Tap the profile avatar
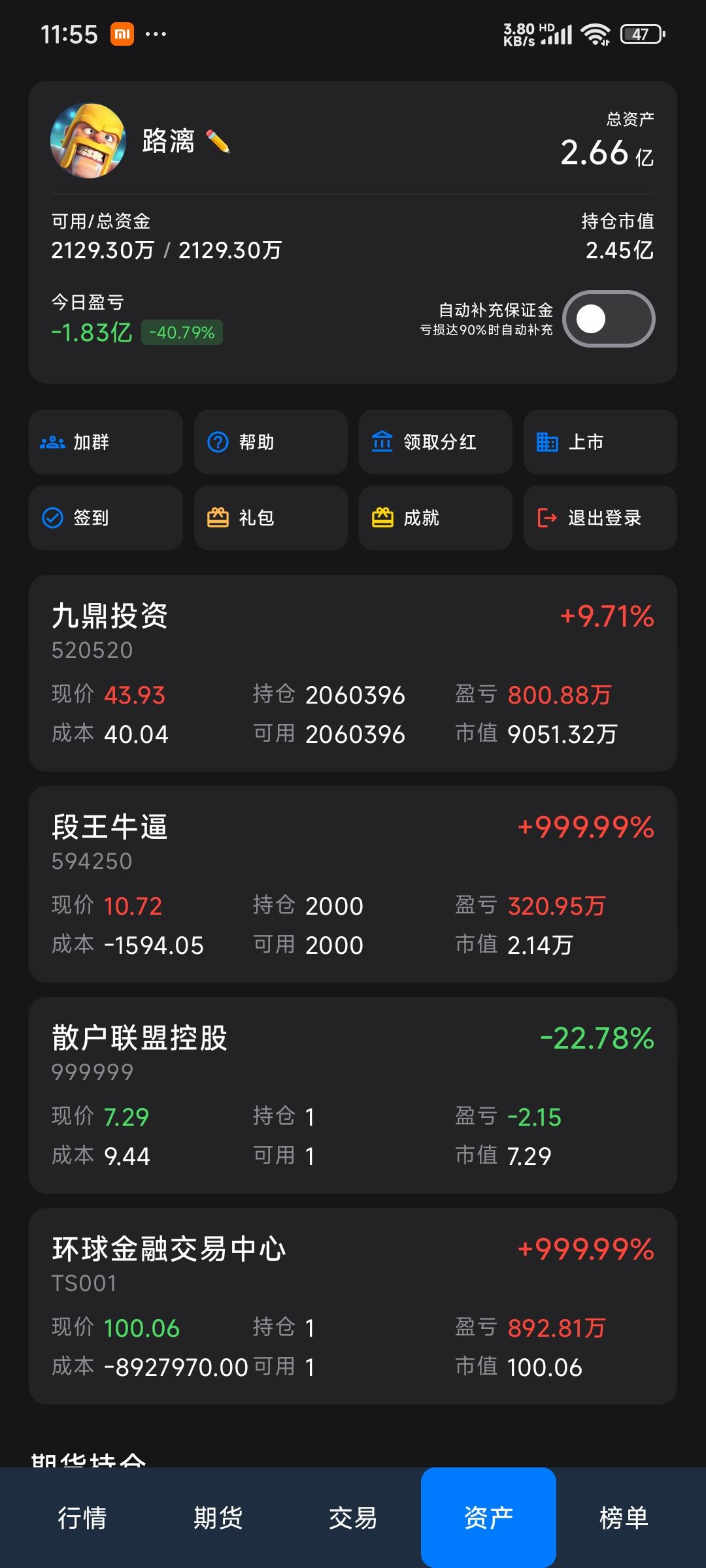This screenshot has width=706, height=1568. (x=88, y=140)
